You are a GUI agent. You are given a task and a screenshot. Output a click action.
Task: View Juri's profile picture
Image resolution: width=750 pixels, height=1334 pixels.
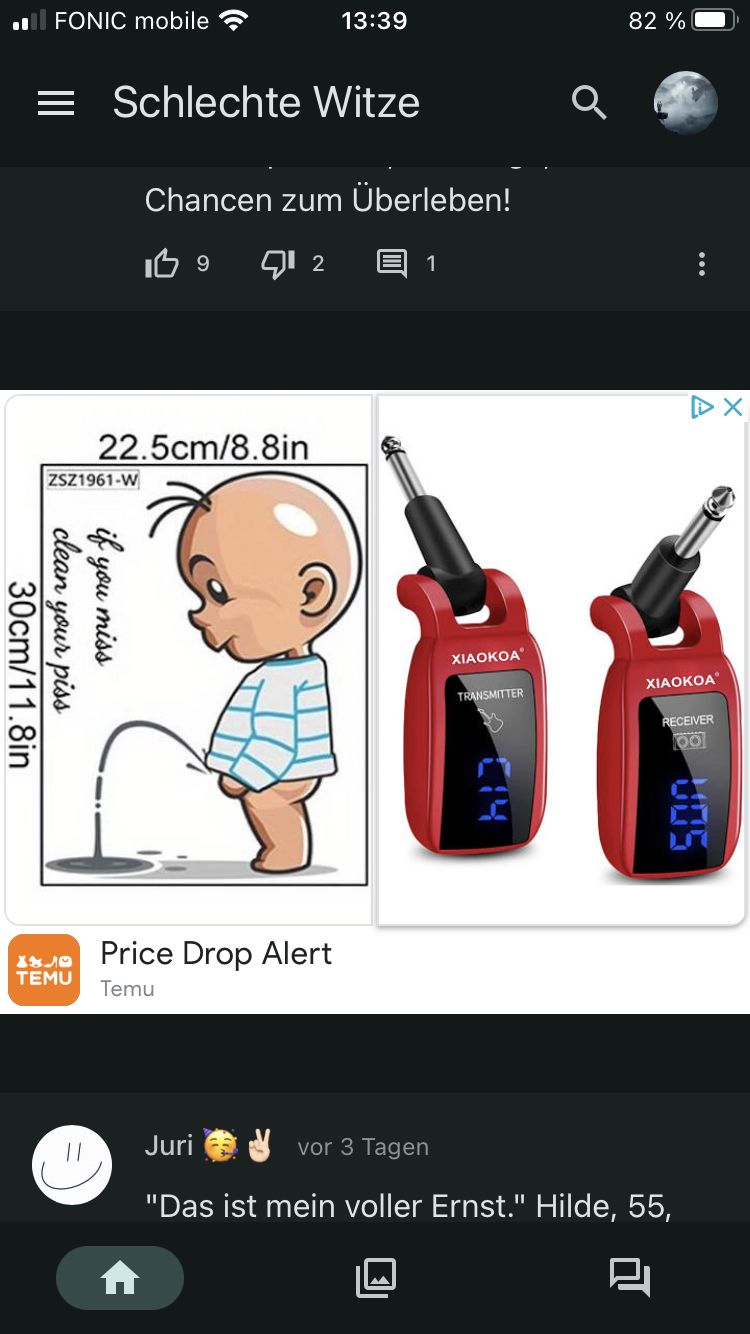coord(72,1165)
